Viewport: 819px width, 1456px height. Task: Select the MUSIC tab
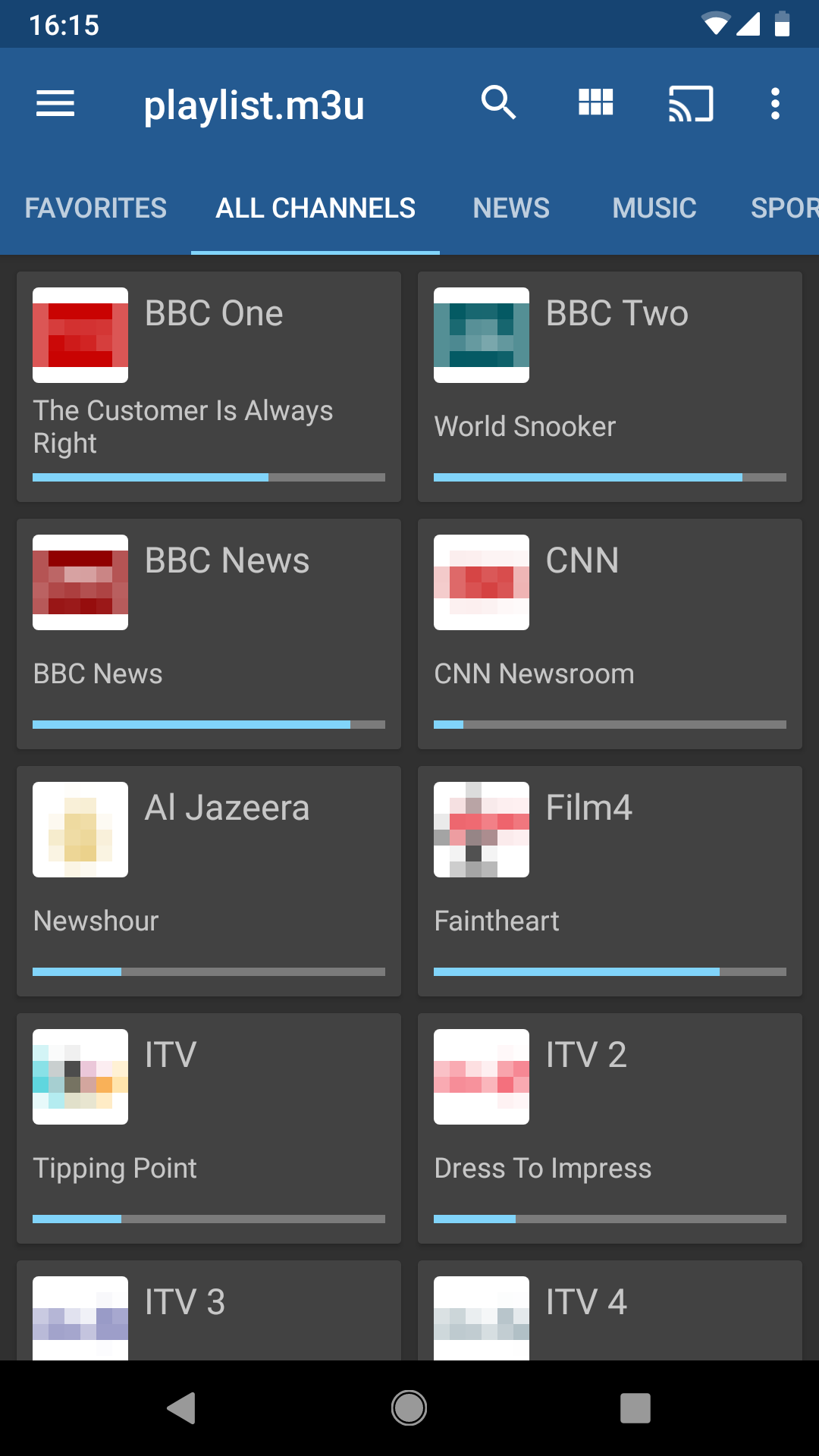654,207
